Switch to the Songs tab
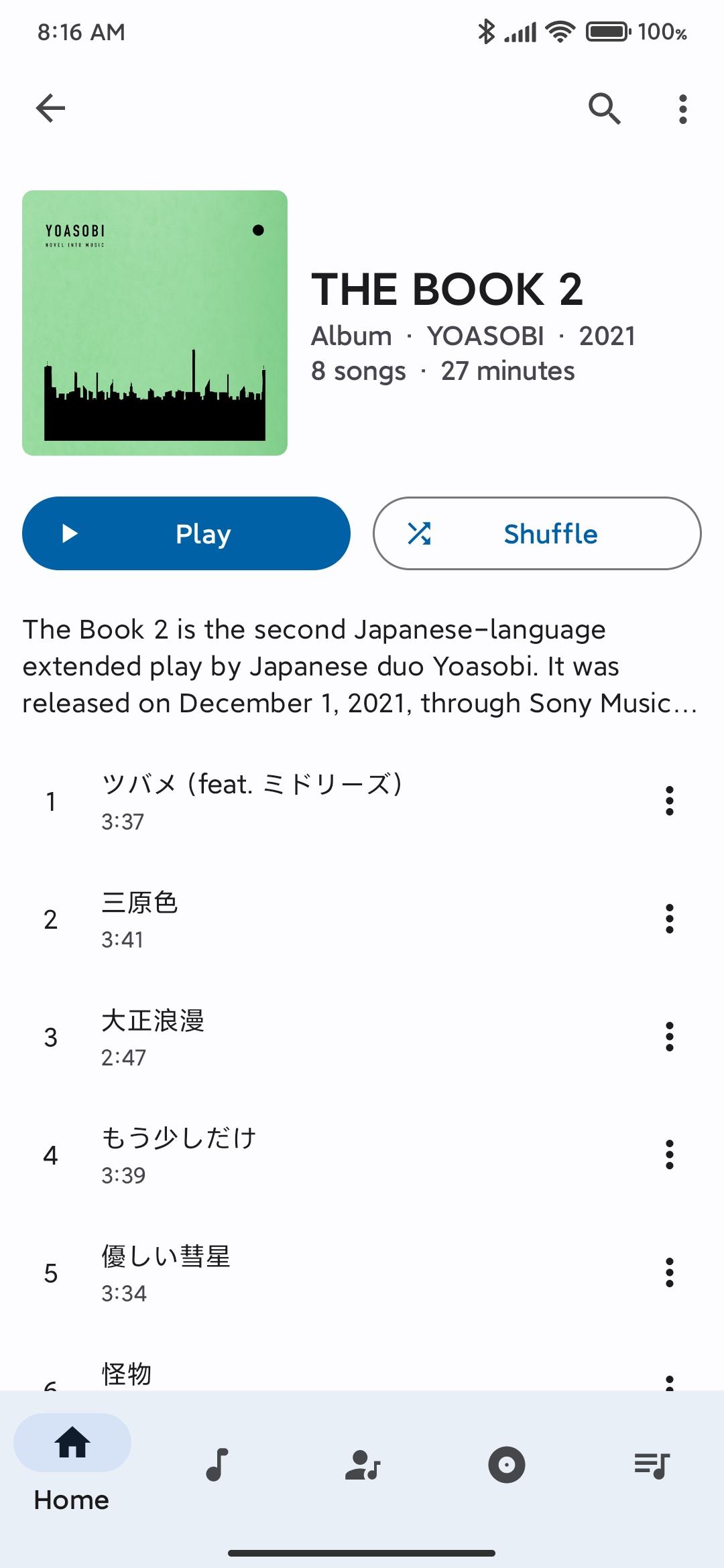This screenshot has width=724, height=1568. 217,1464
